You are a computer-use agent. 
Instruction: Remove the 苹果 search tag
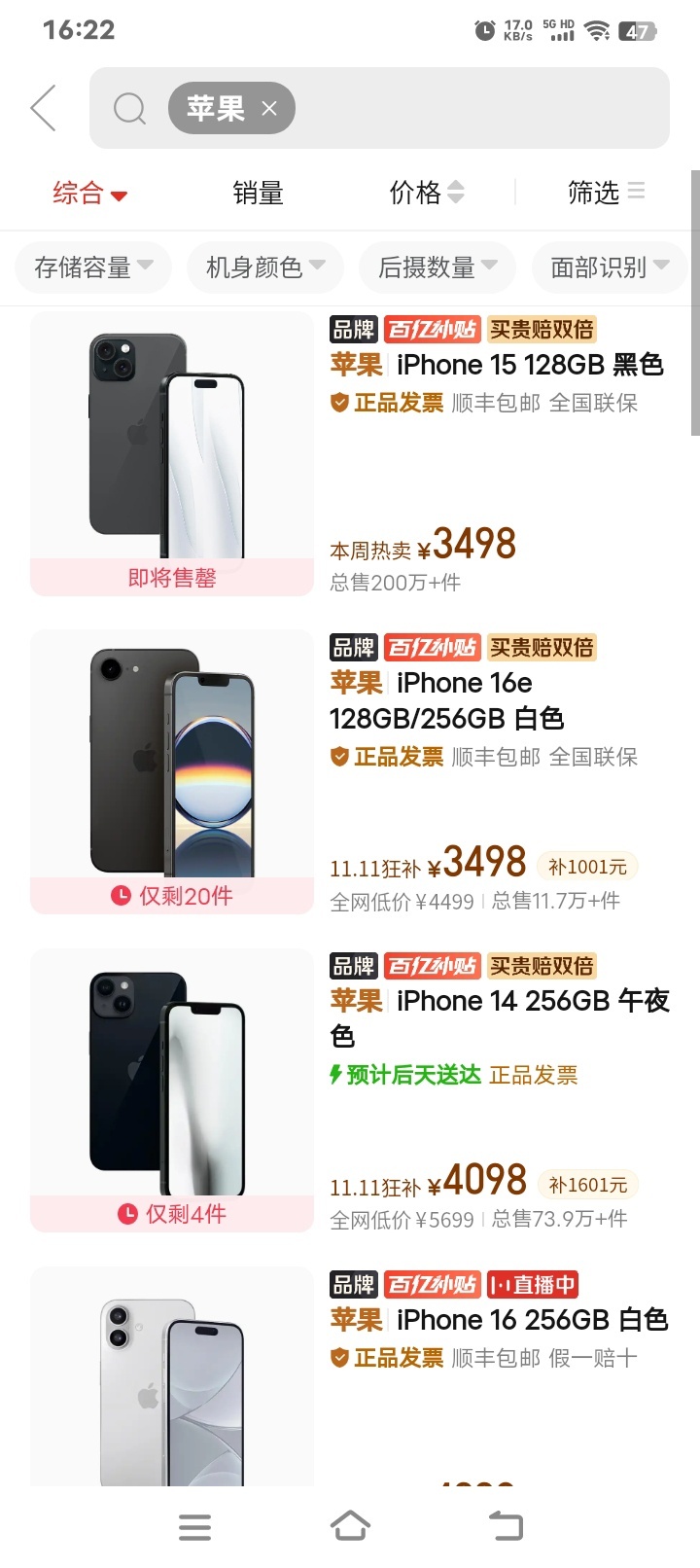pyautogui.click(x=269, y=109)
